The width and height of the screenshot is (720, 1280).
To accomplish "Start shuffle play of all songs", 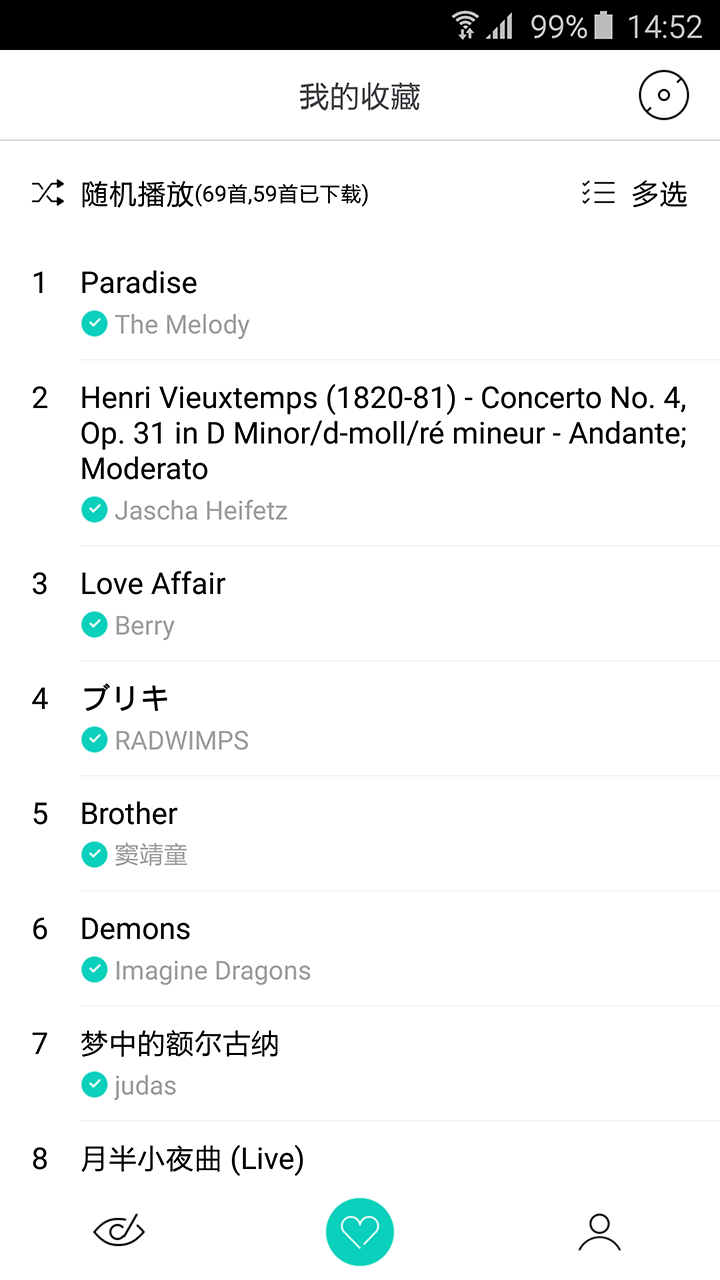I will click(x=200, y=194).
